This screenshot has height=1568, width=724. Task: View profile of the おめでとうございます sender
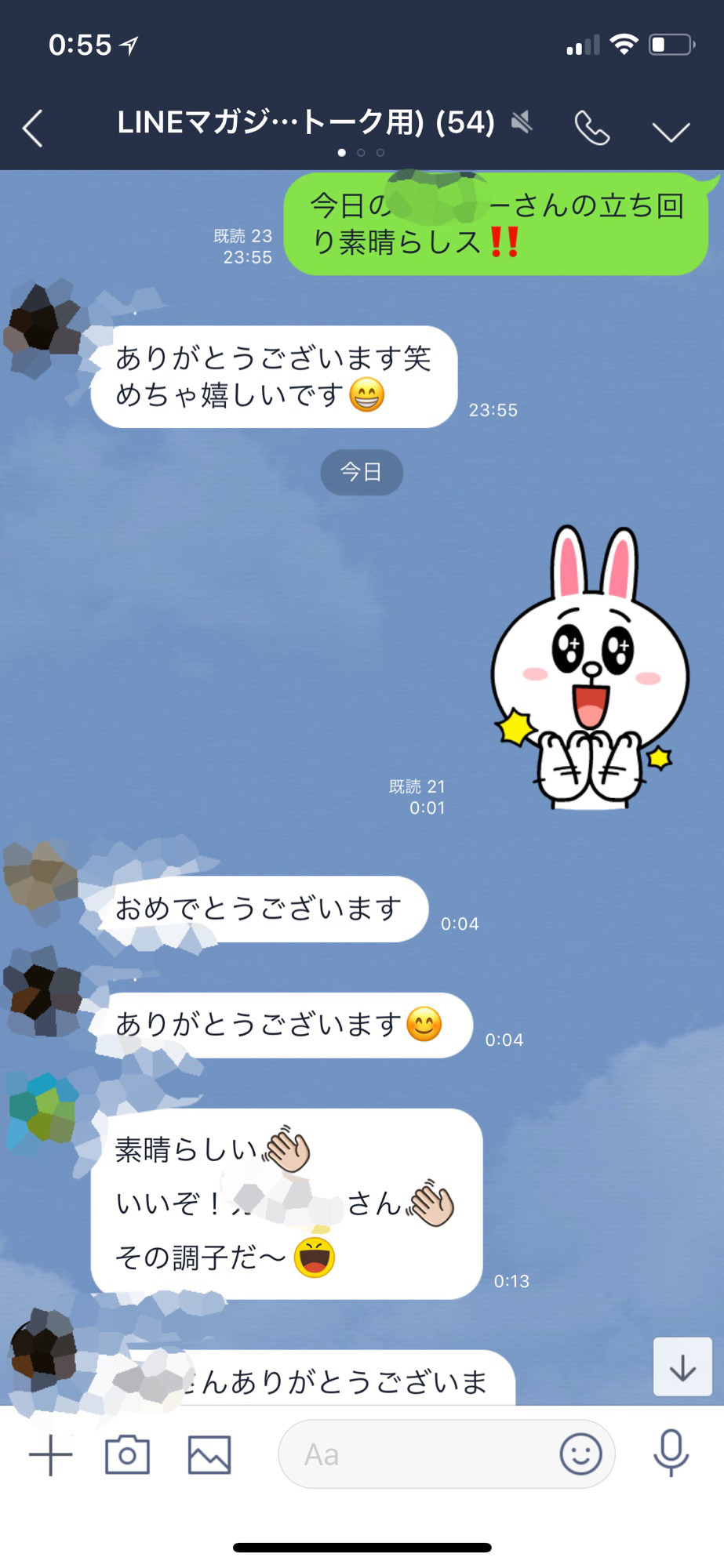(39, 877)
